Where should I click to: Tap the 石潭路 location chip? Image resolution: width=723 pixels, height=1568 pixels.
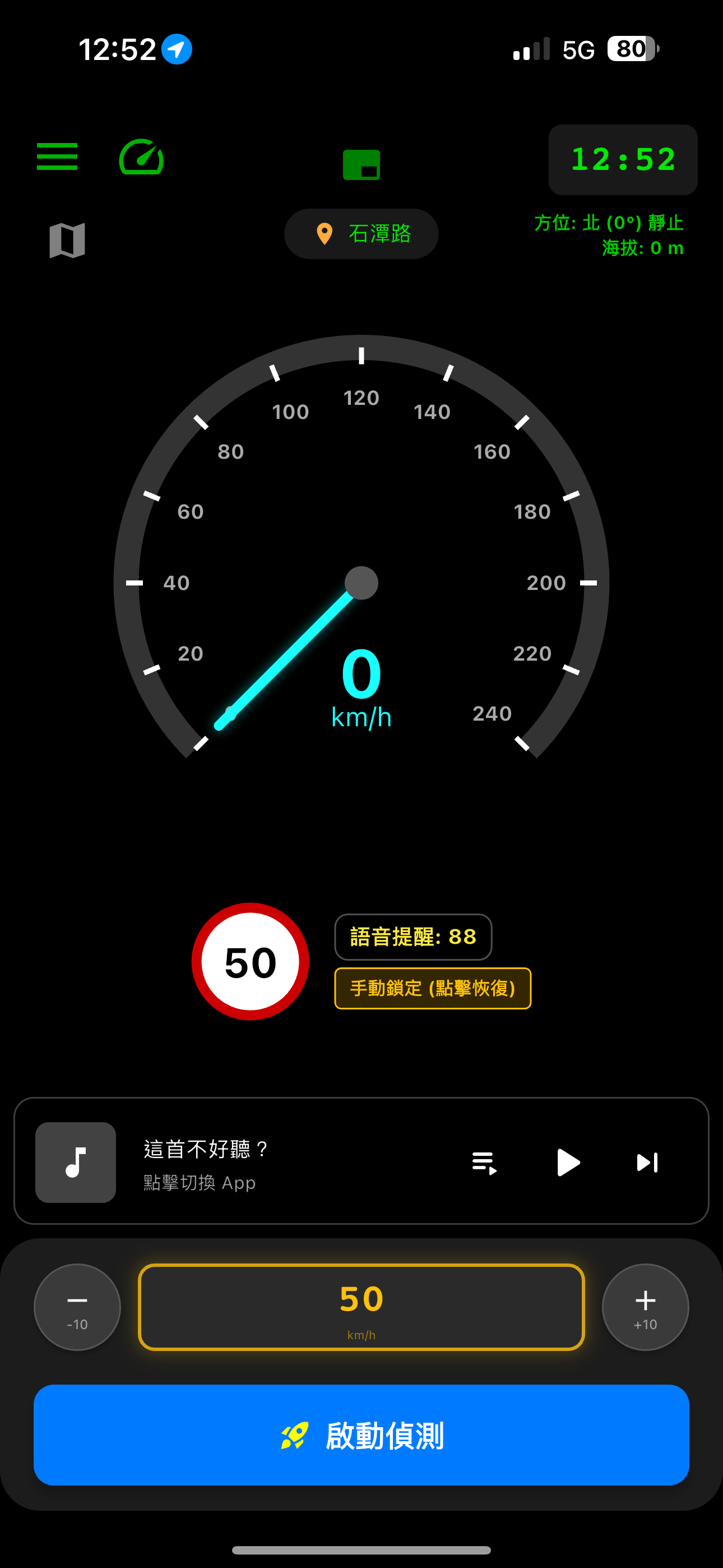tap(361, 234)
